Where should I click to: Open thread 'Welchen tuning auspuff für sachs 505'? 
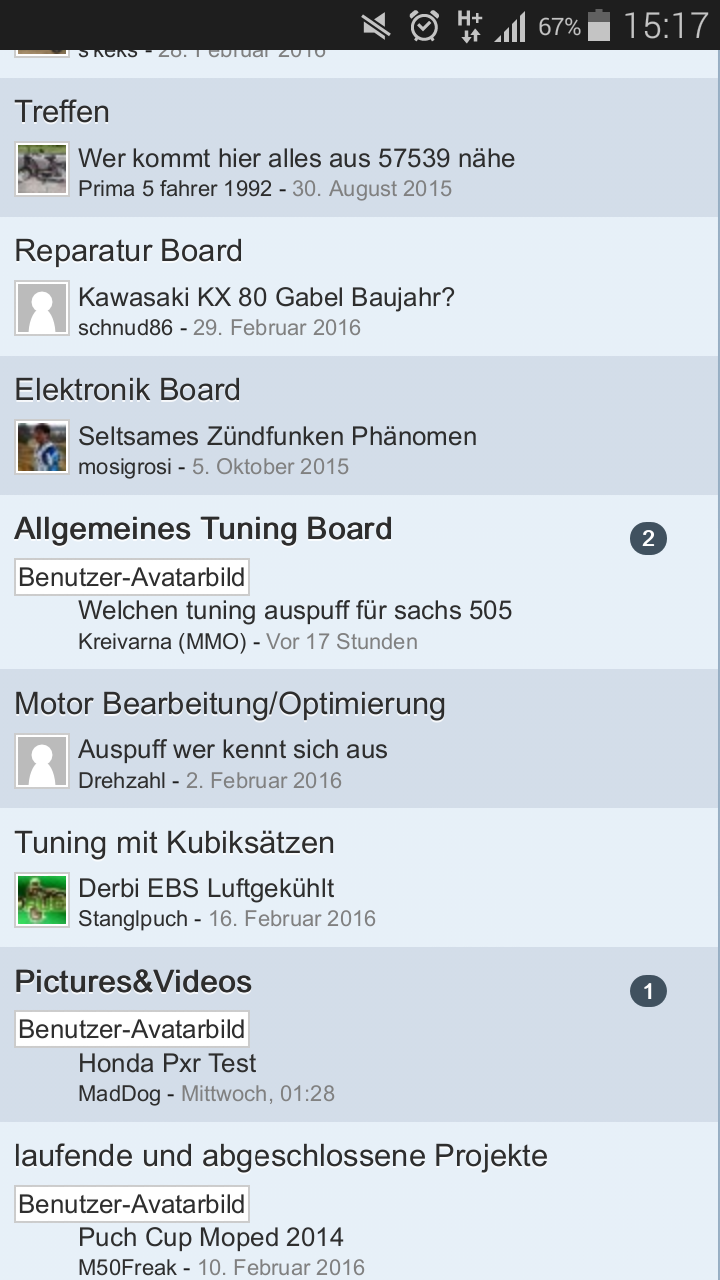click(x=295, y=610)
